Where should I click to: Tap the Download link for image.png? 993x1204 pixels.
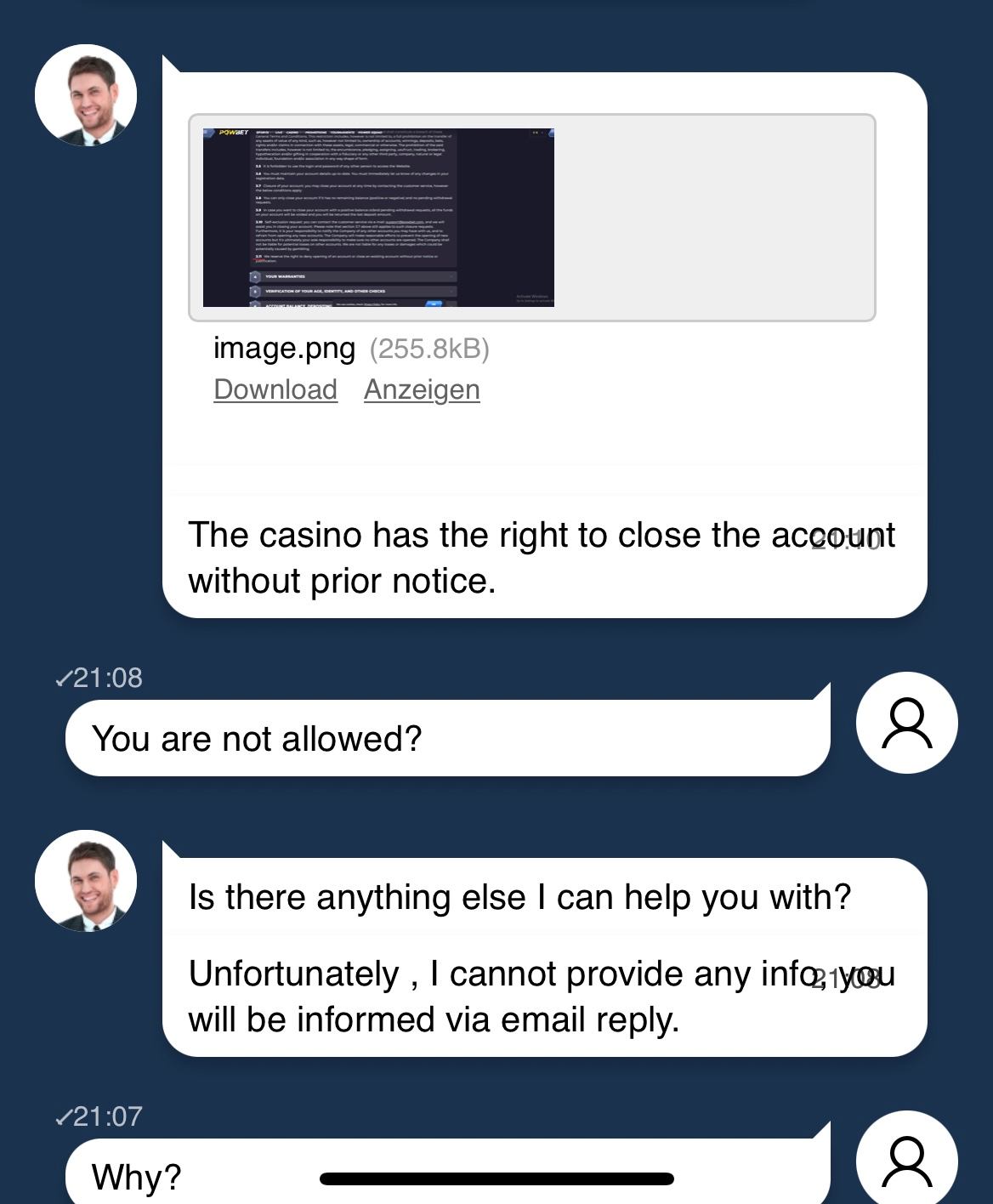(x=275, y=389)
